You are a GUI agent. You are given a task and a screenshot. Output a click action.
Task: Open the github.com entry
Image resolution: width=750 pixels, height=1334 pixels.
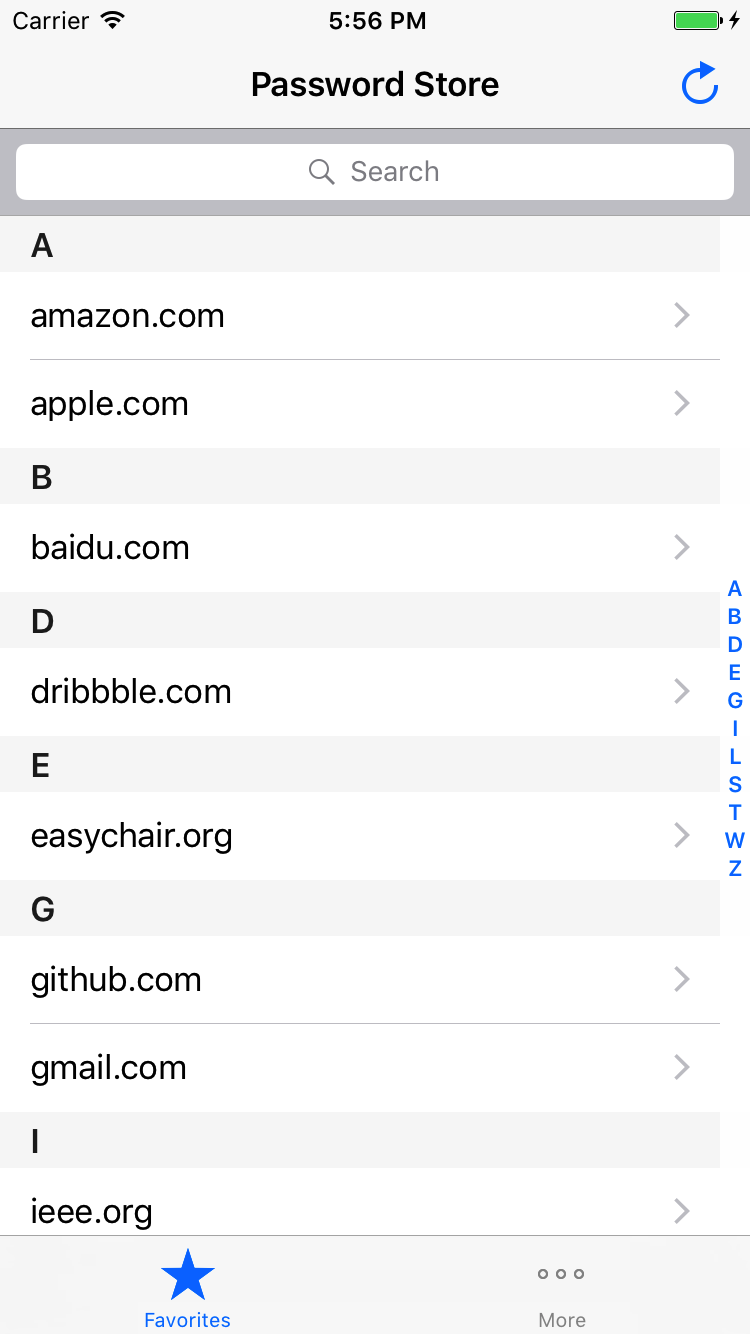tap(360, 980)
